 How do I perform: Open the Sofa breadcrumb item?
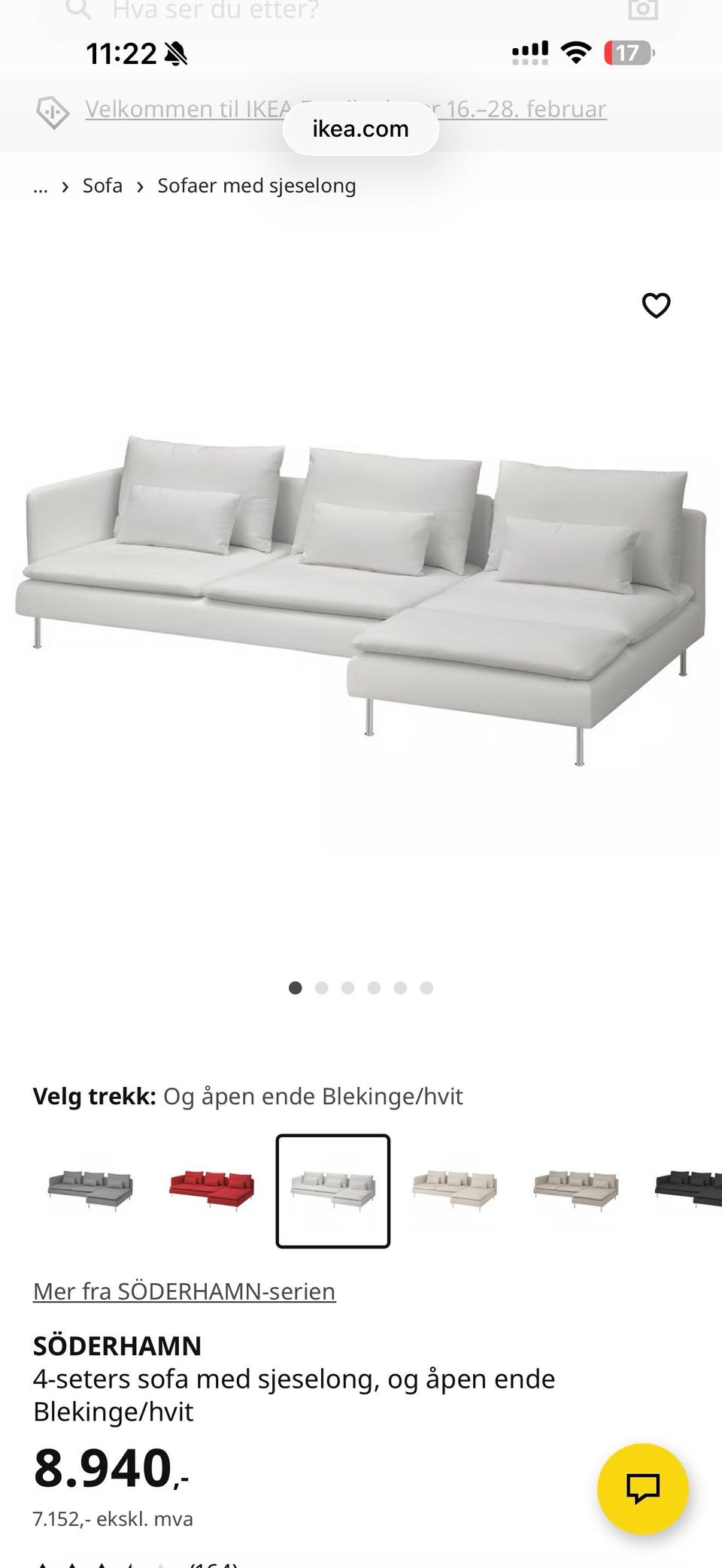(x=102, y=186)
